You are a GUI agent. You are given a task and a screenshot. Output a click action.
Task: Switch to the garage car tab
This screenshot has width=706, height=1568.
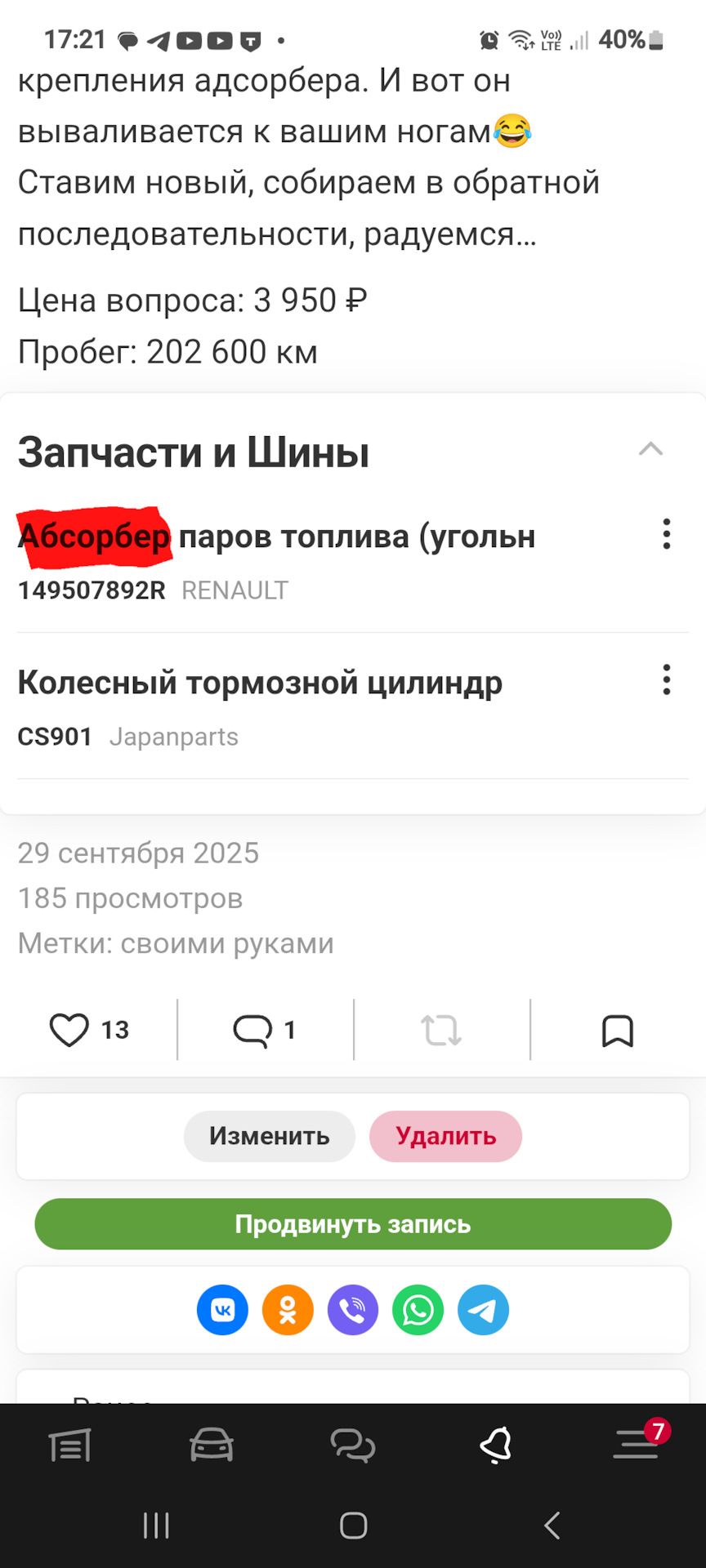(x=212, y=1445)
